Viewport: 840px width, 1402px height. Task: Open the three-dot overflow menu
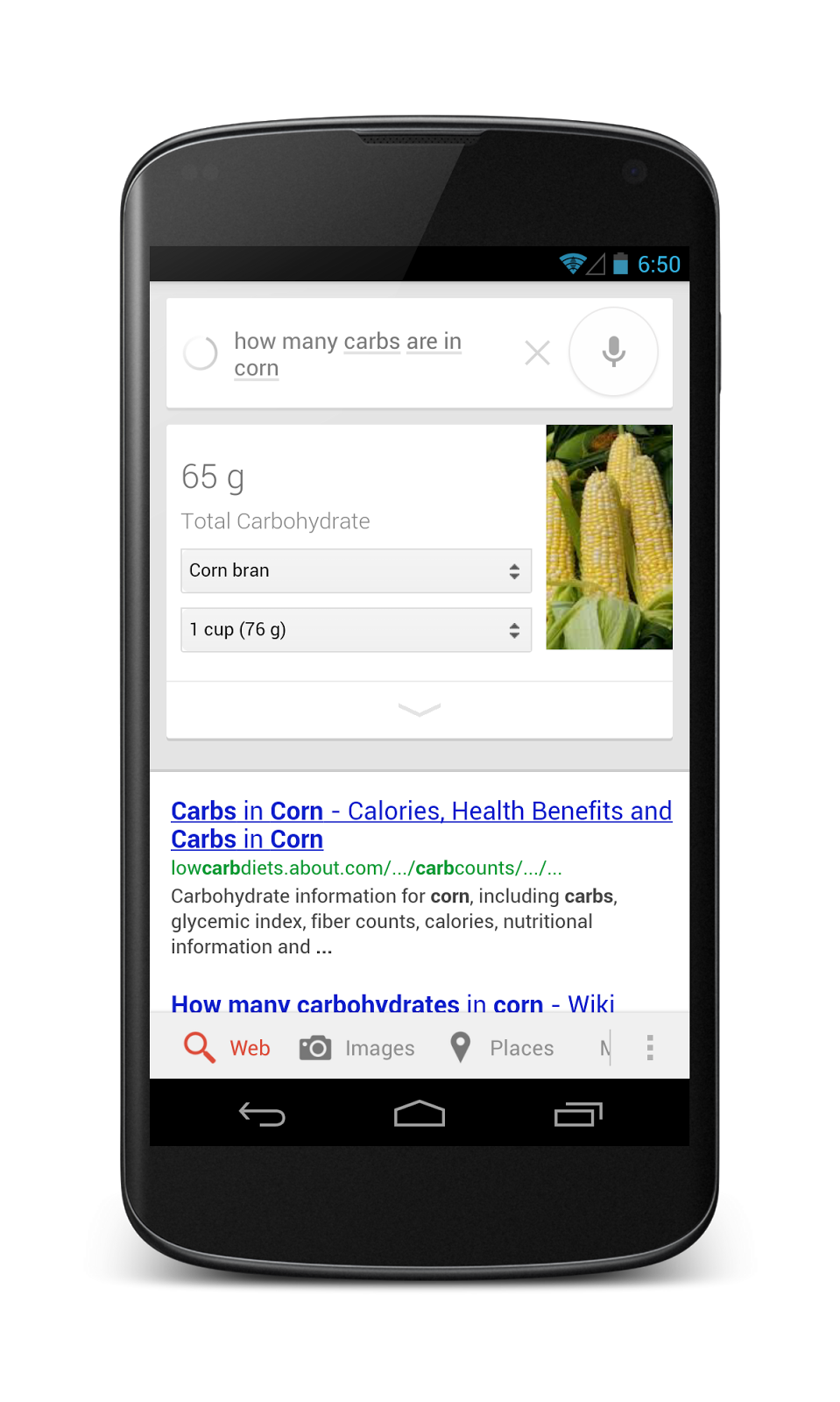(x=649, y=1047)
